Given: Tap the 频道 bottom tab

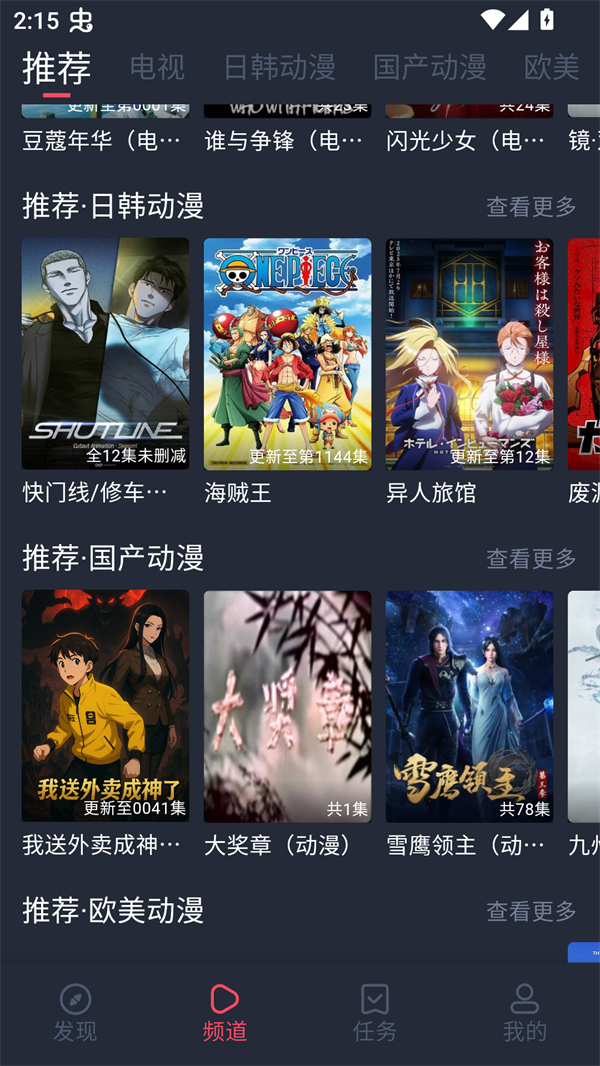Looking at the screenshot, I should tap(225, 1012).
